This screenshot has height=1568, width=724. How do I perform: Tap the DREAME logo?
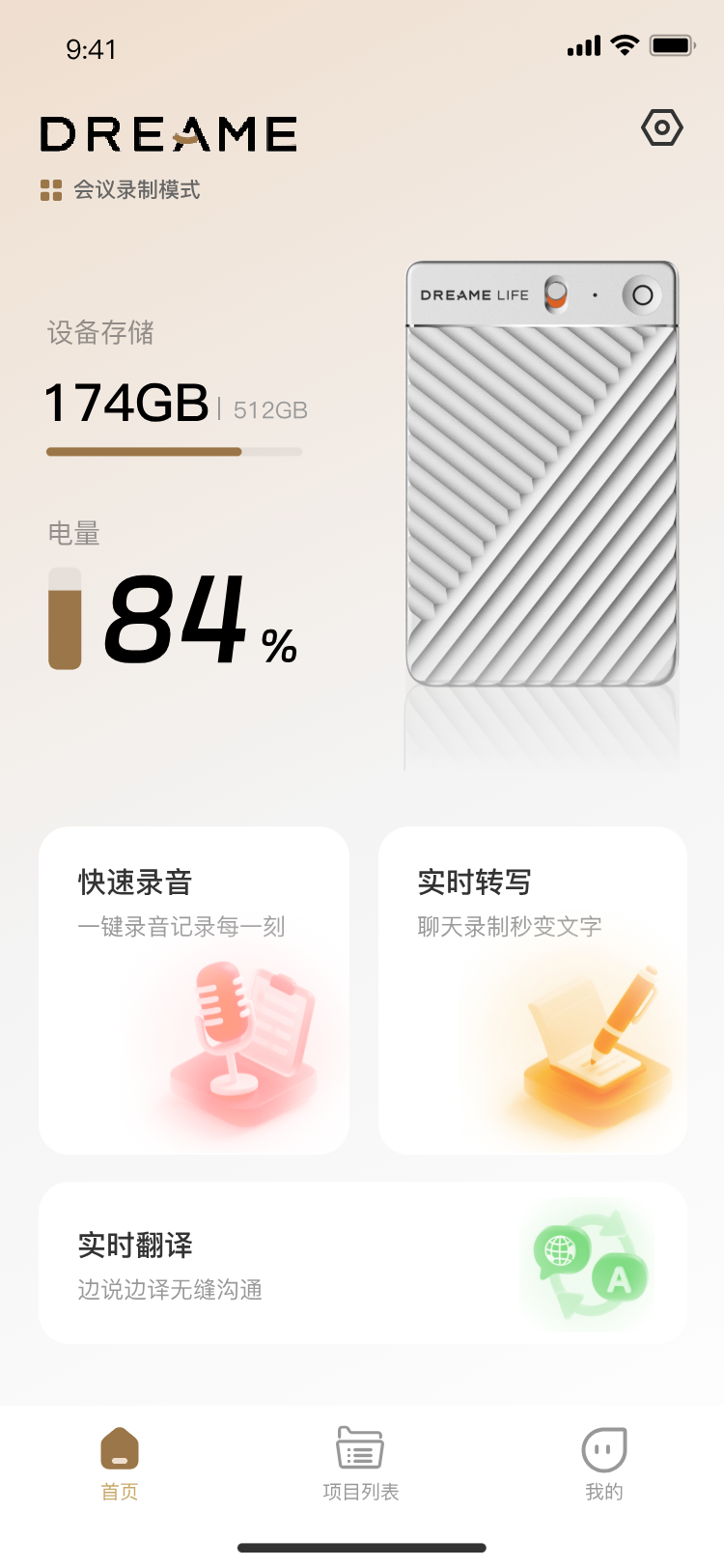[167, 134]
